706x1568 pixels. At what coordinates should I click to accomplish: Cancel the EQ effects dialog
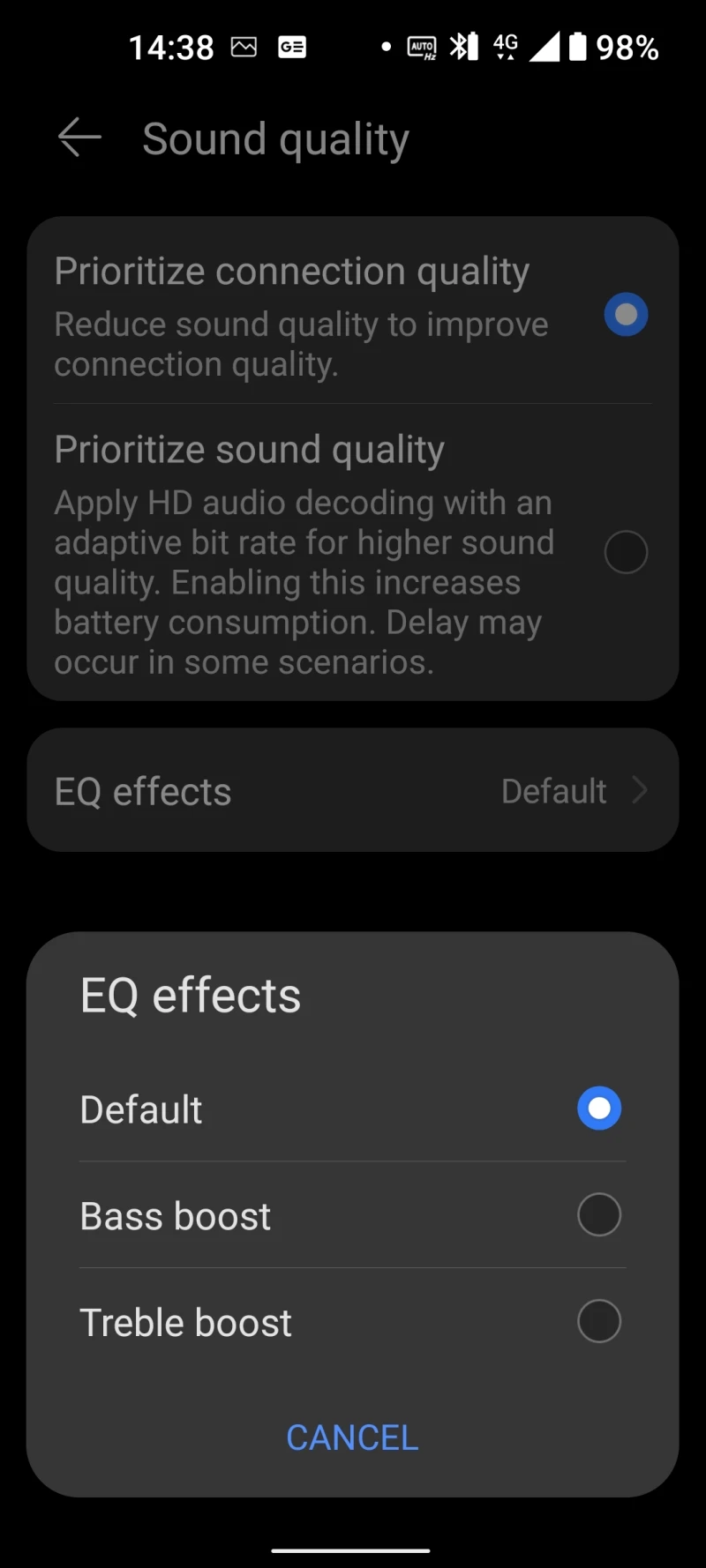[x=352, y=1437]
